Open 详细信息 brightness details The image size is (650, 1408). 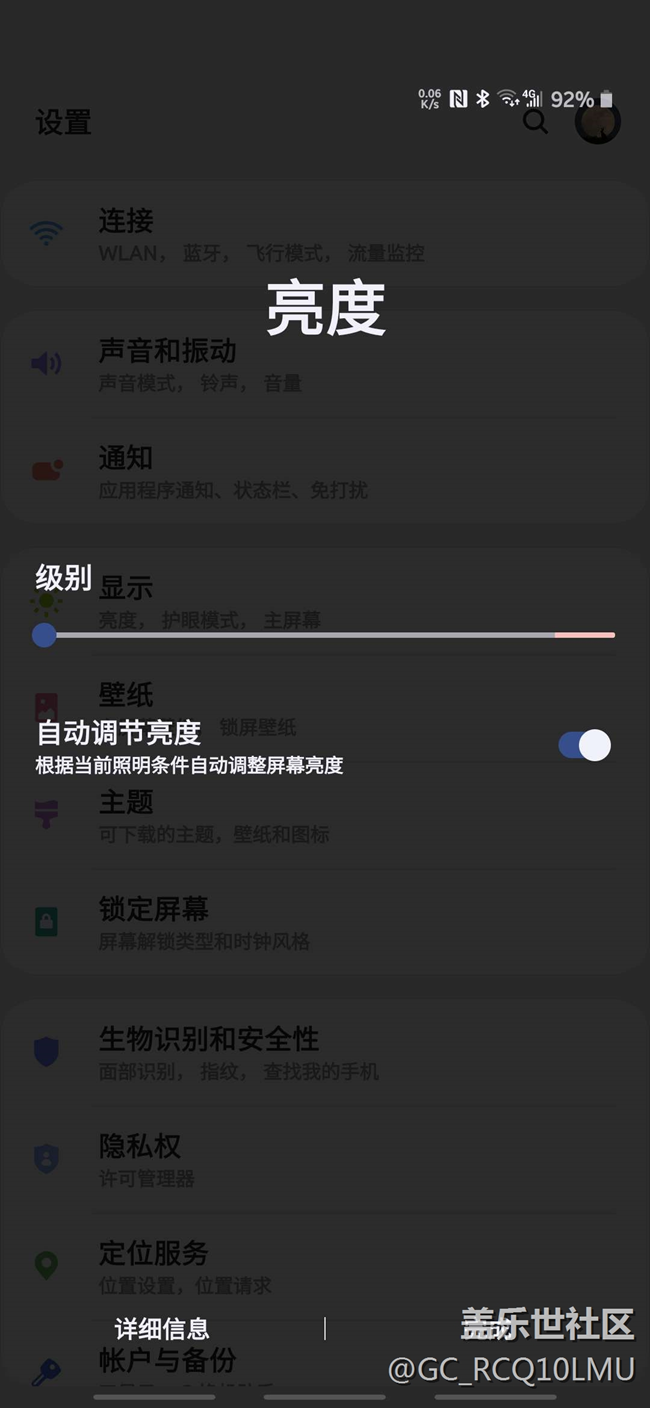point(162,1328)
